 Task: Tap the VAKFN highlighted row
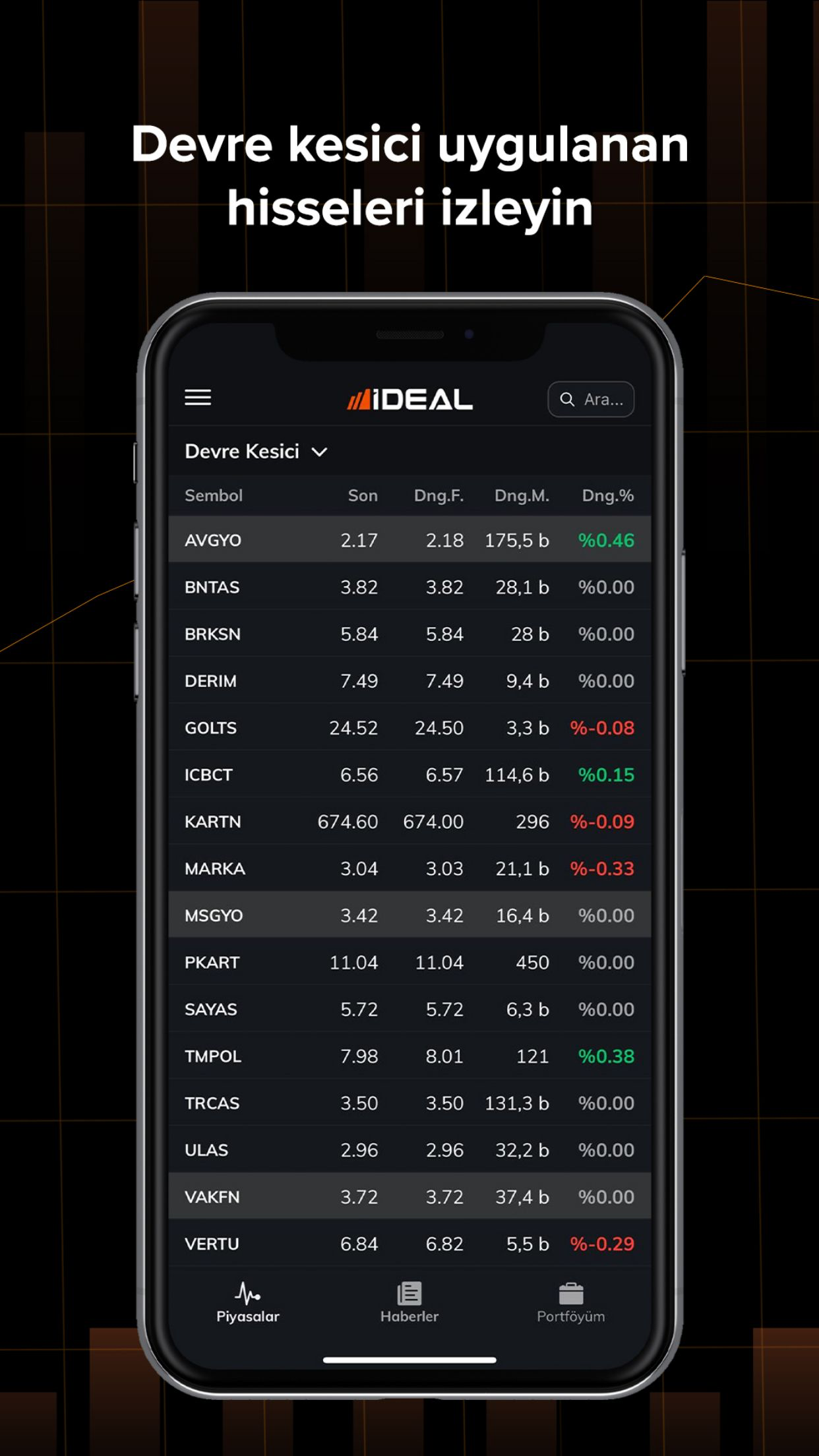[409, 1196]
